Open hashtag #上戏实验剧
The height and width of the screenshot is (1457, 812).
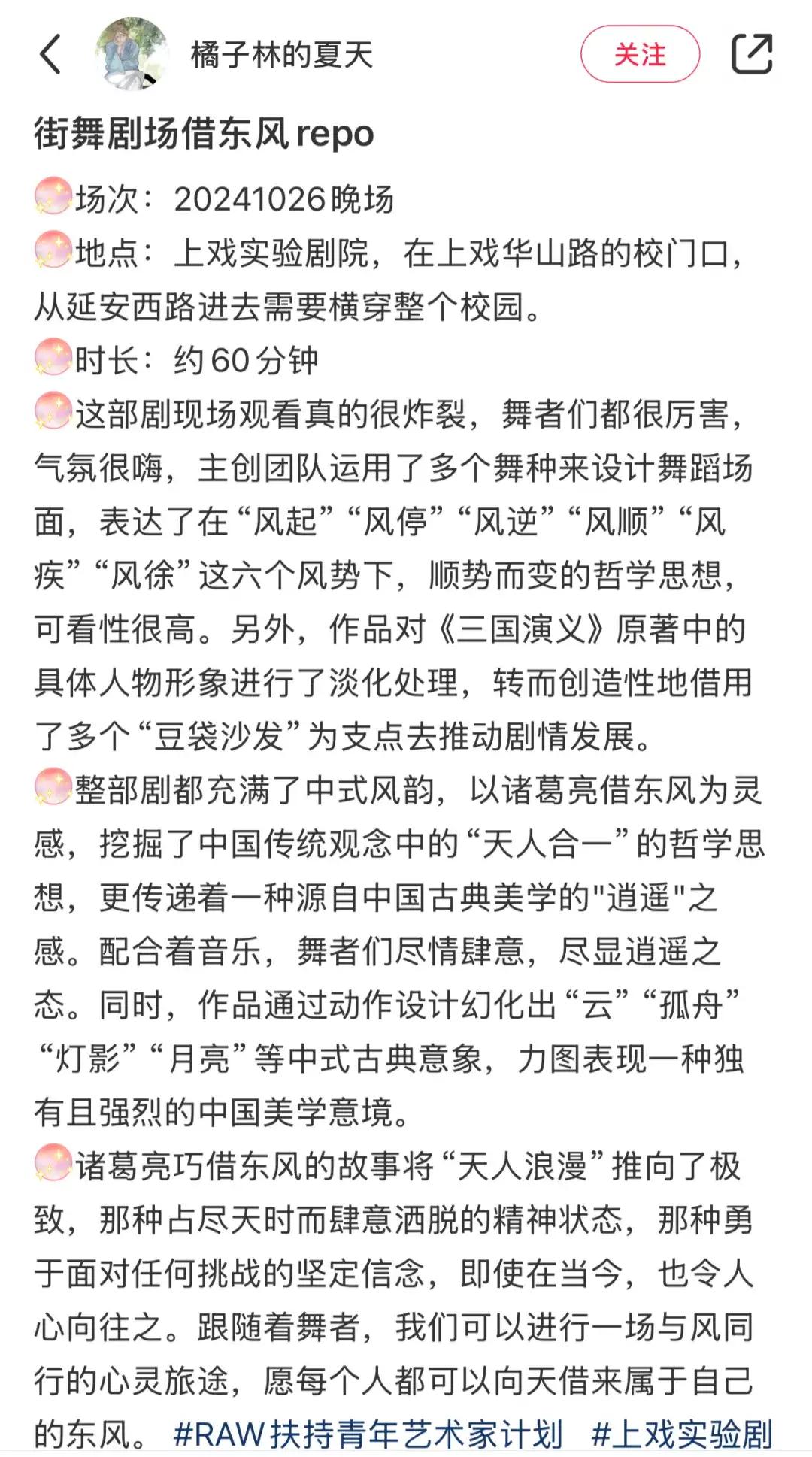pyautogui.click(x=682, y=1434)
